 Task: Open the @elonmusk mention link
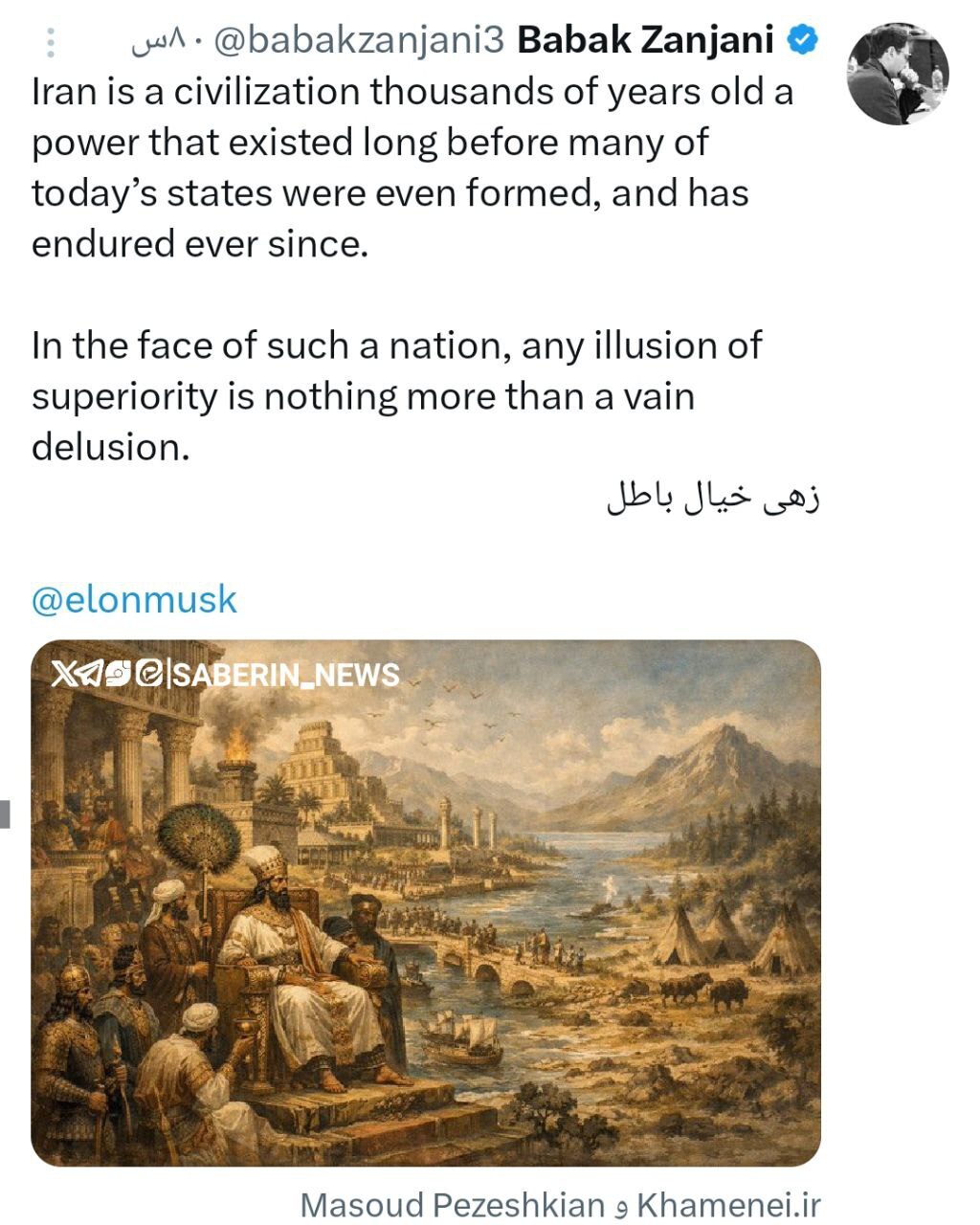tap(134, 600)
